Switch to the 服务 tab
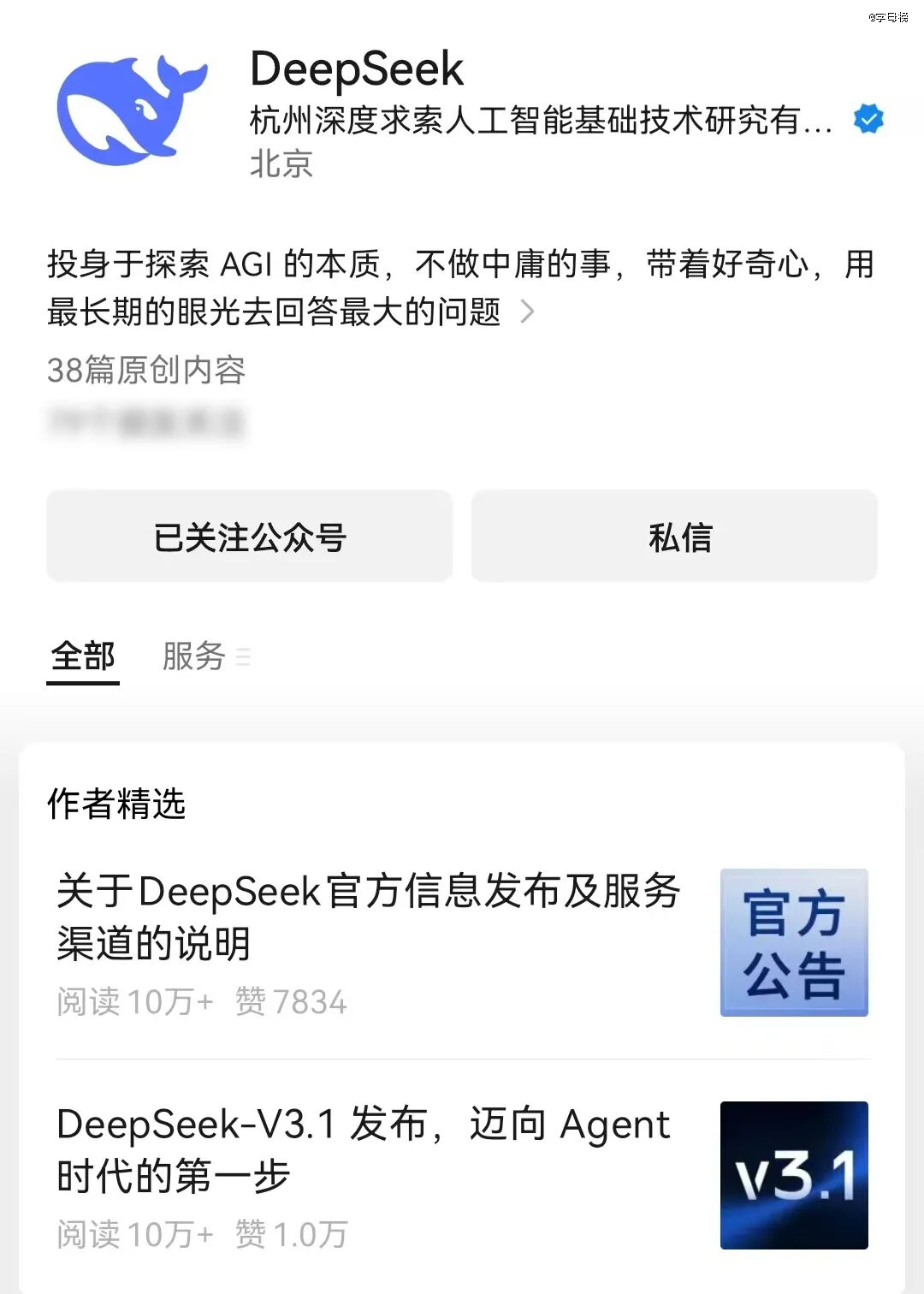 [x=195, y=657]
